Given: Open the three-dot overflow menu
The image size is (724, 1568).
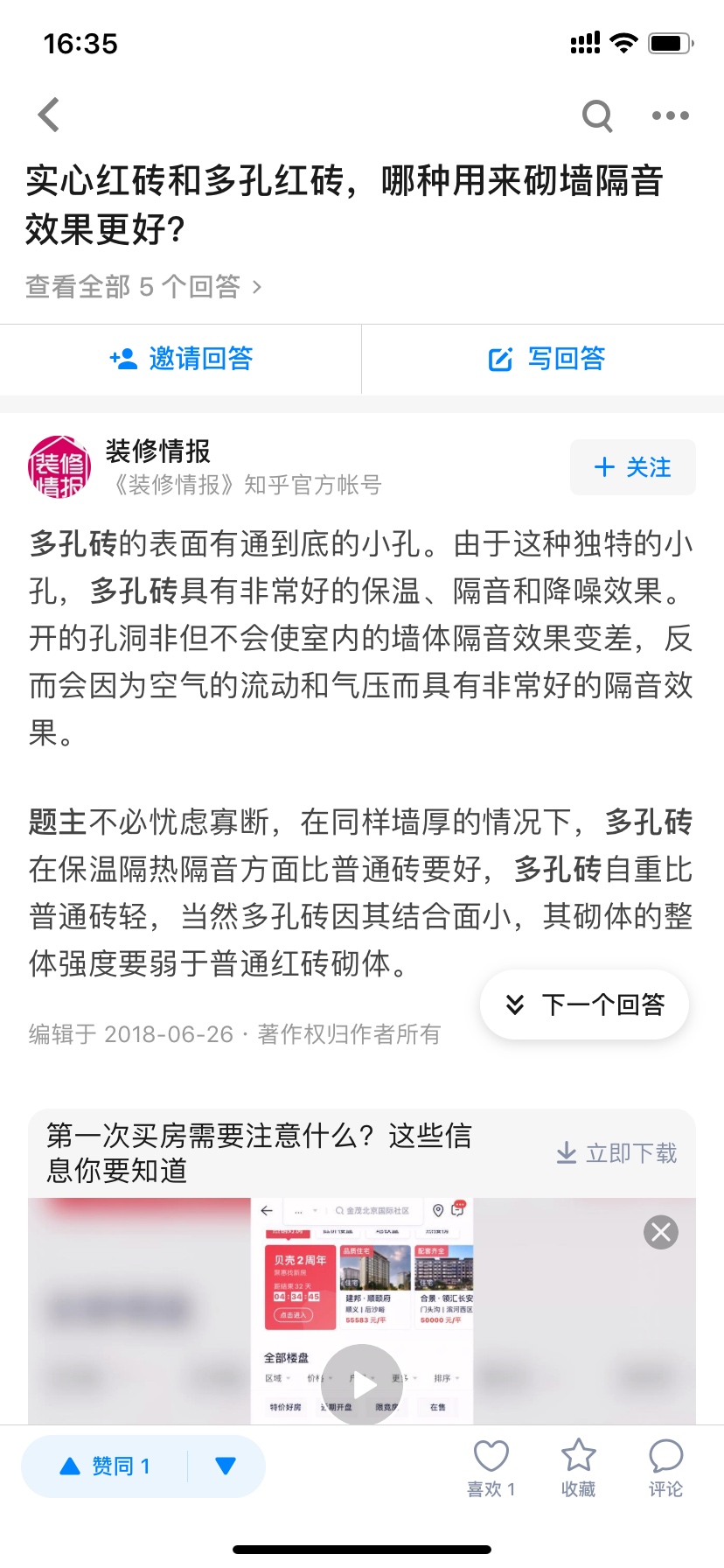Looking at the screenshot, I should tap(670, 115).
